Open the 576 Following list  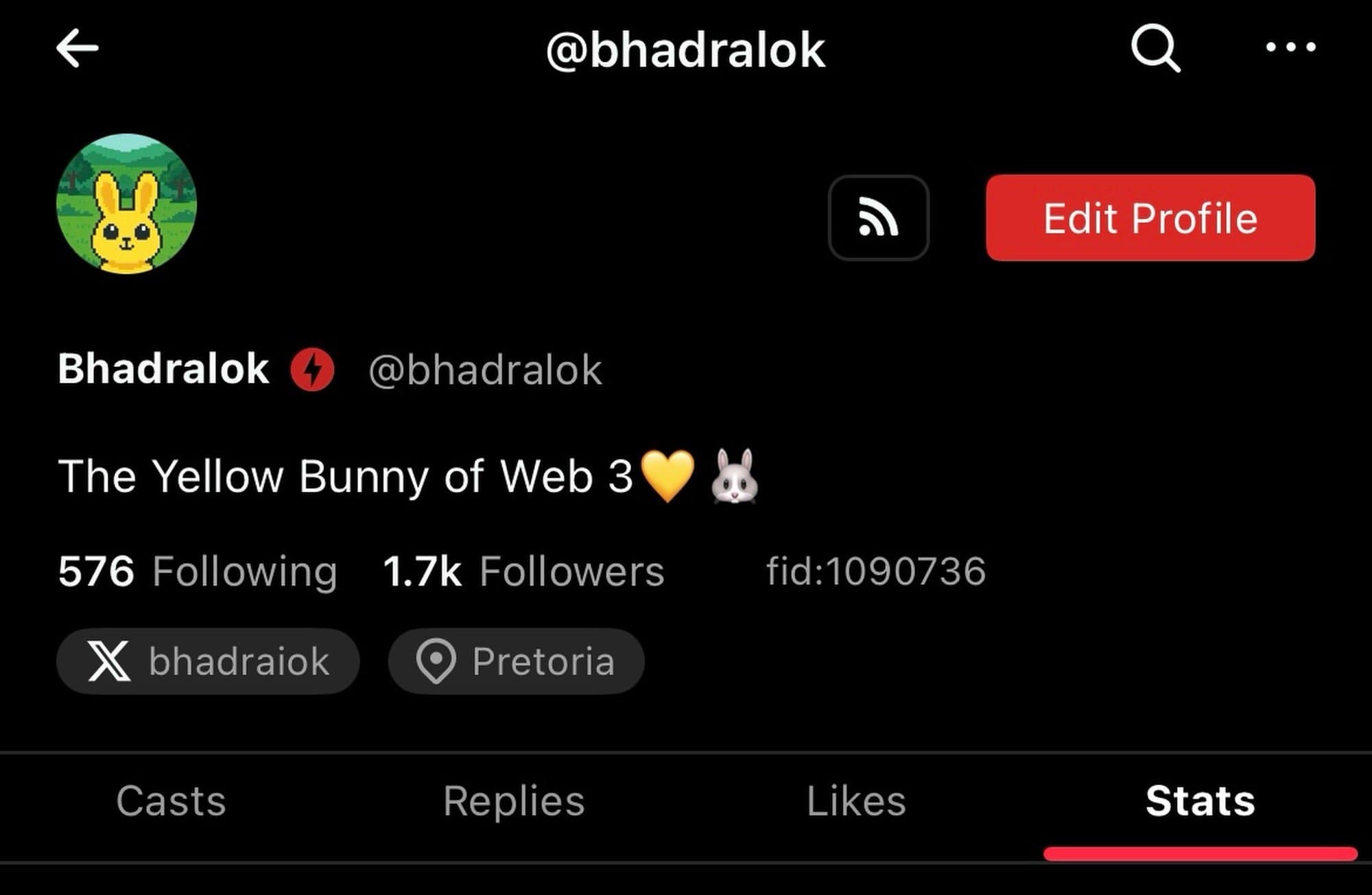pyautogui.click(x=198, y=571)
